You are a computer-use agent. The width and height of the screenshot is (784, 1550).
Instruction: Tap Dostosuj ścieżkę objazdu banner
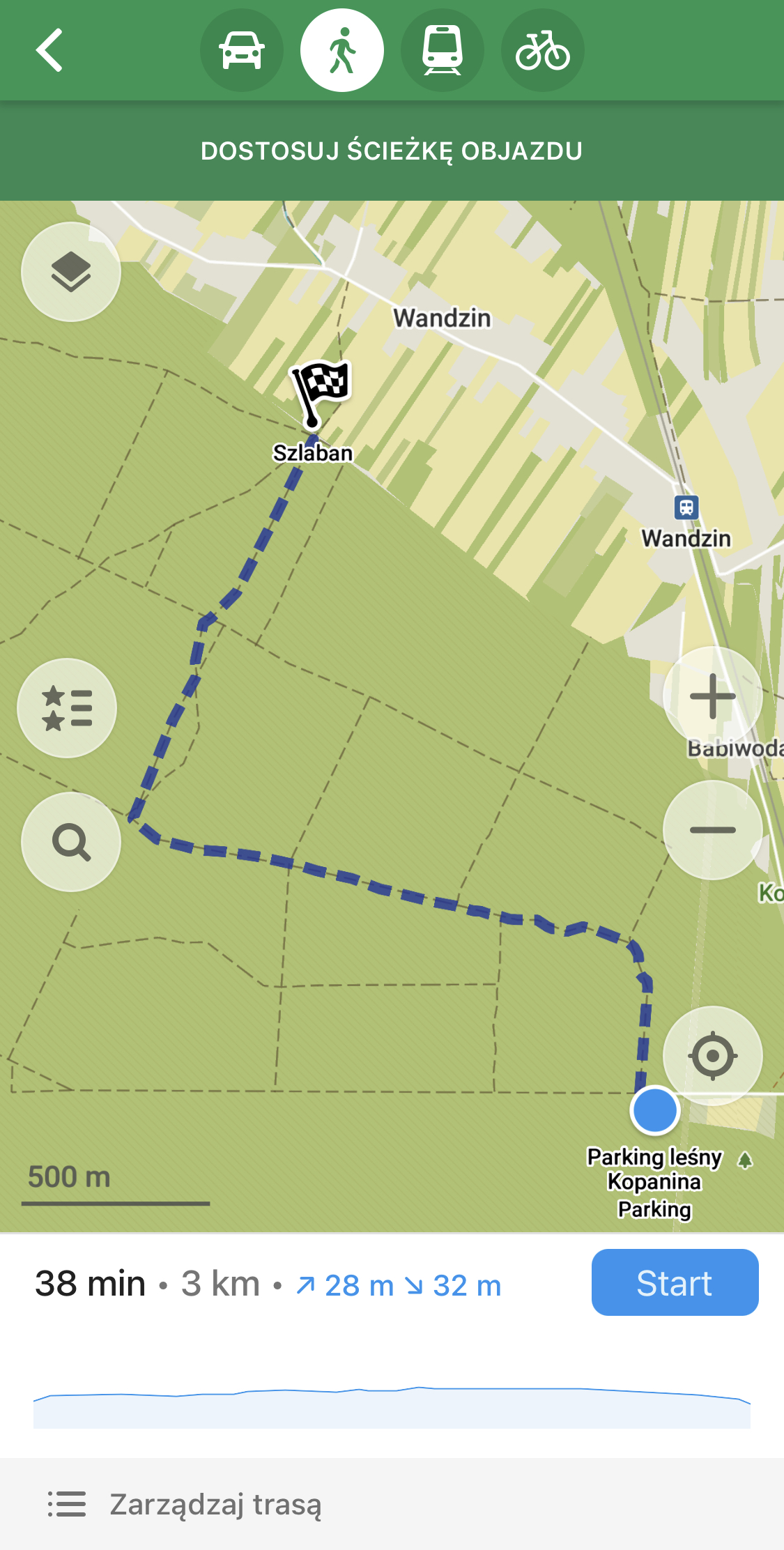pos(392,151)
